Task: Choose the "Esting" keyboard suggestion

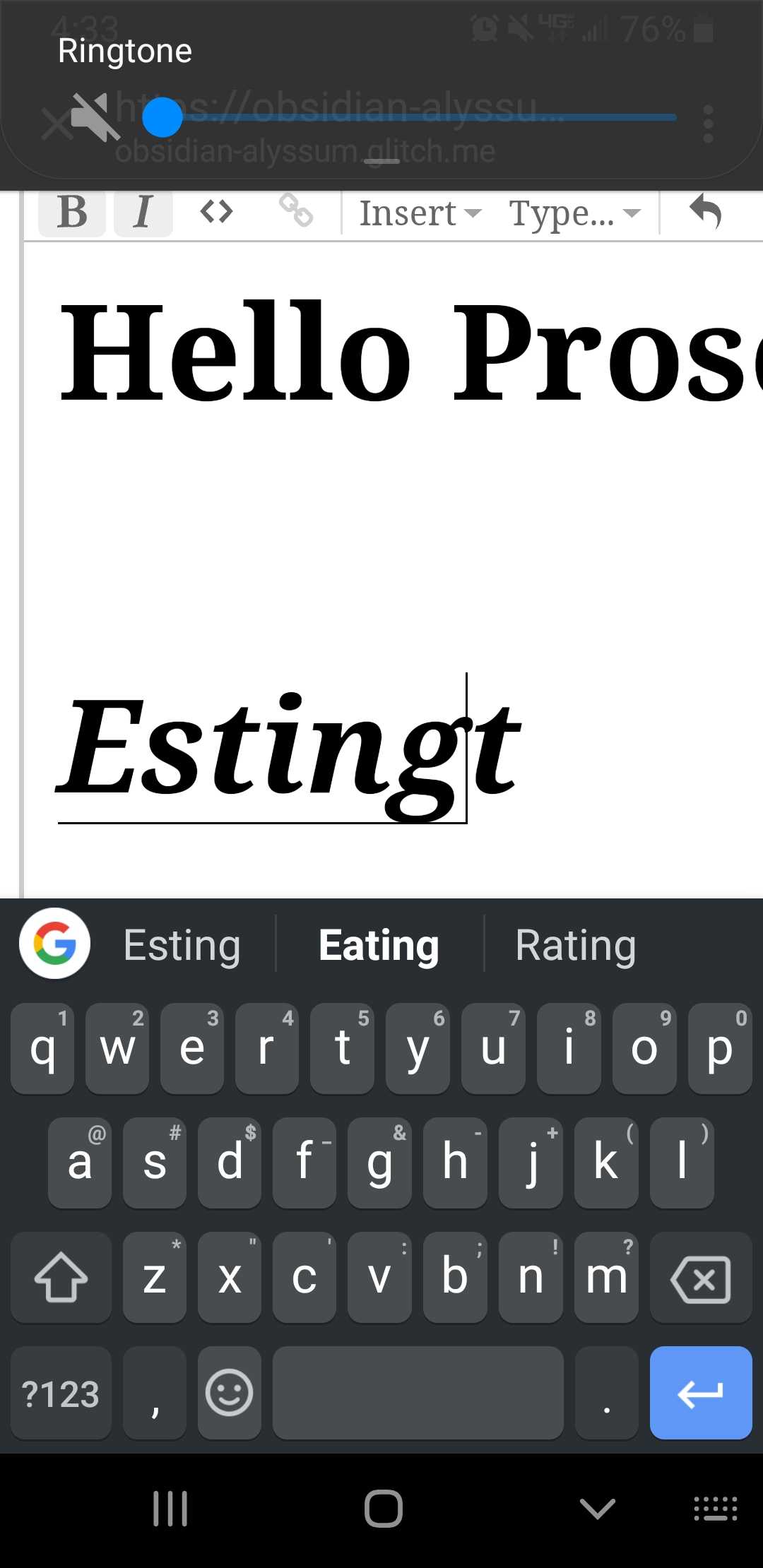Action: [182, 945]
